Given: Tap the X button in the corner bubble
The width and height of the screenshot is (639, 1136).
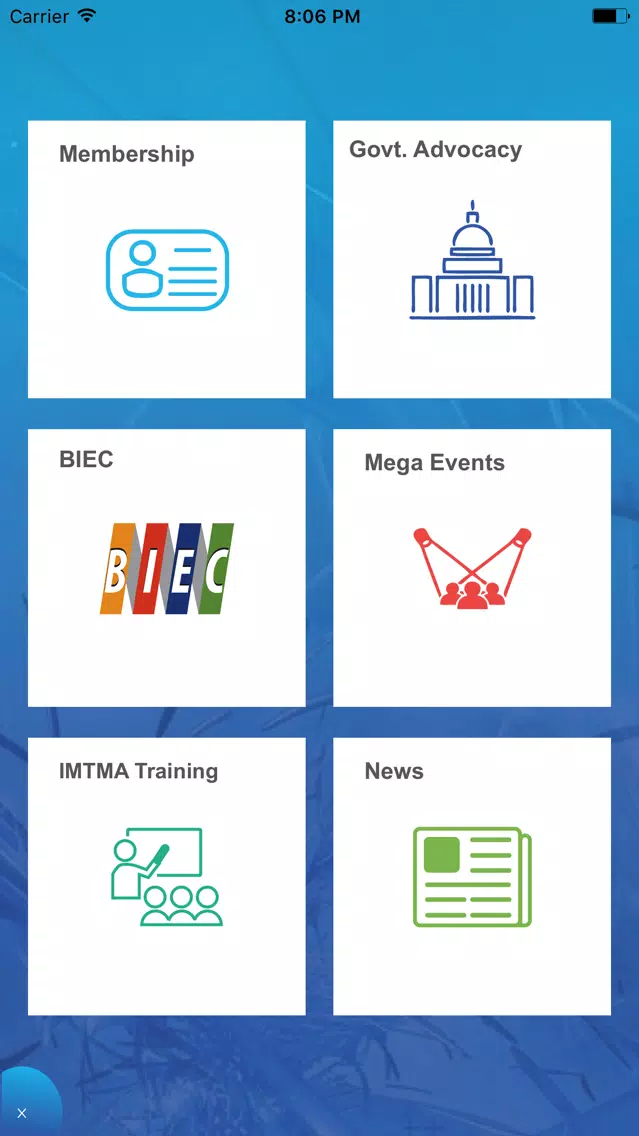Looking at the screenshot, I should click(22, 1113).
